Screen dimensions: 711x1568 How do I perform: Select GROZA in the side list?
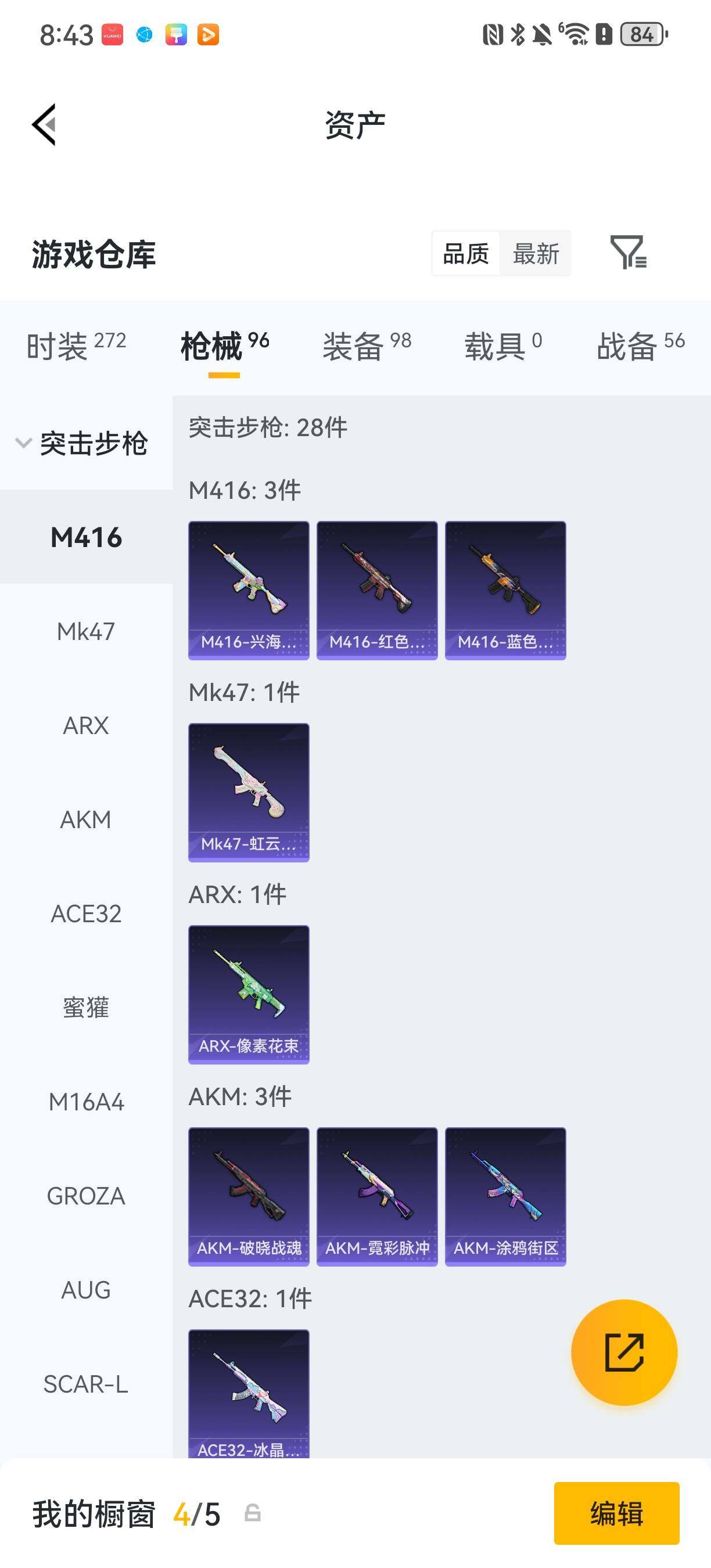pyautogui.click(x=86, y=1196)
